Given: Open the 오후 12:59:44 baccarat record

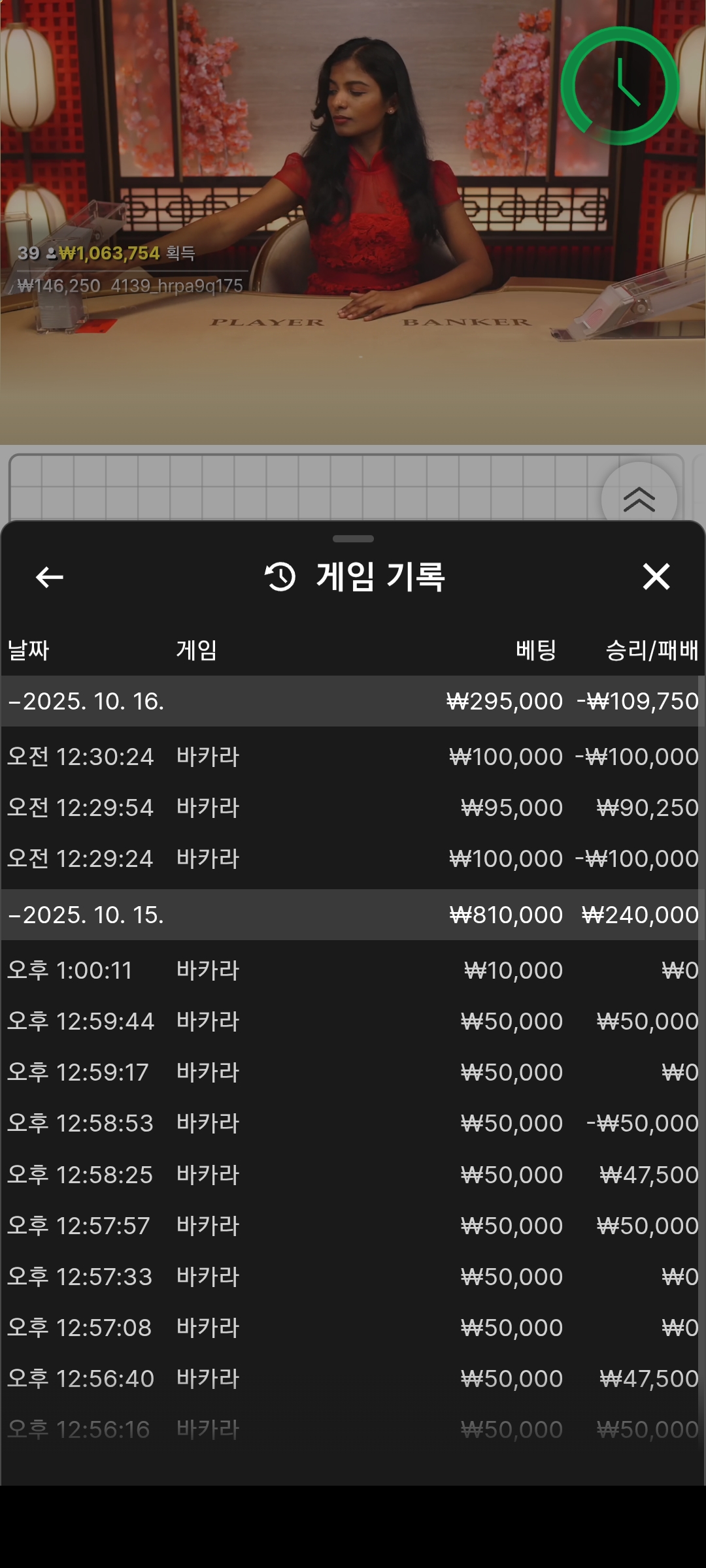Looking at the screenshot, I should click(x=352, y=1021).
